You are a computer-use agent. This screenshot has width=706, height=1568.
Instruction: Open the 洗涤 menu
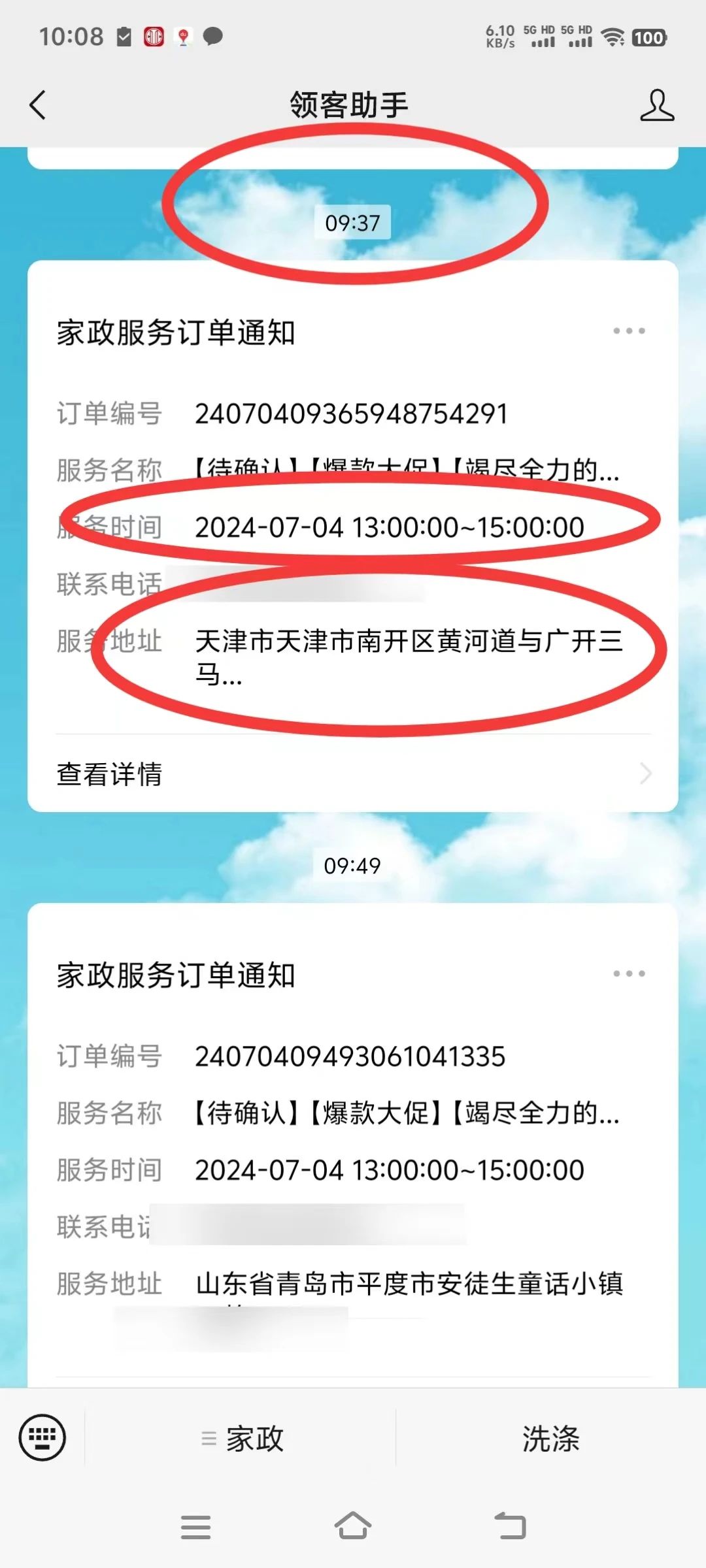click(550, 1439)
